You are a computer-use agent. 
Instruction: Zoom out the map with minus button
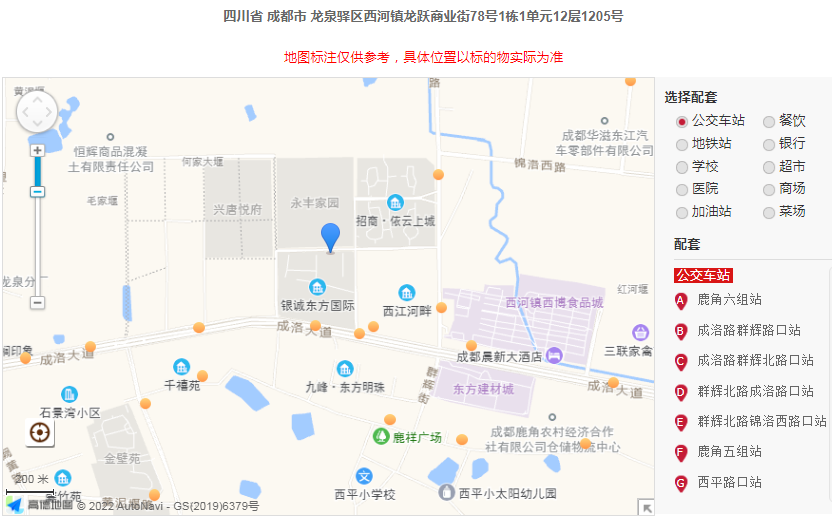coord(37,302)
